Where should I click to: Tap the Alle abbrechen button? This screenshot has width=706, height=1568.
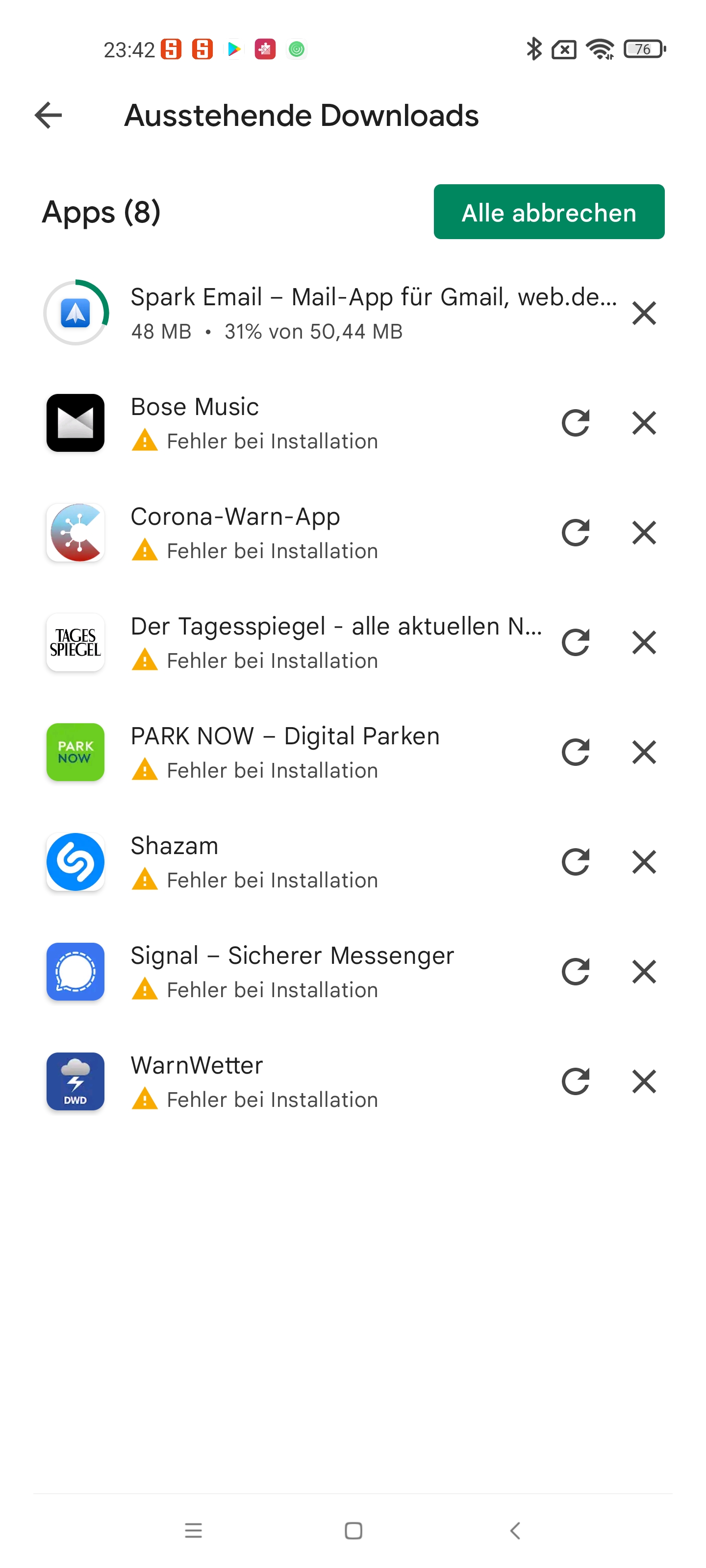click(548, 212)
